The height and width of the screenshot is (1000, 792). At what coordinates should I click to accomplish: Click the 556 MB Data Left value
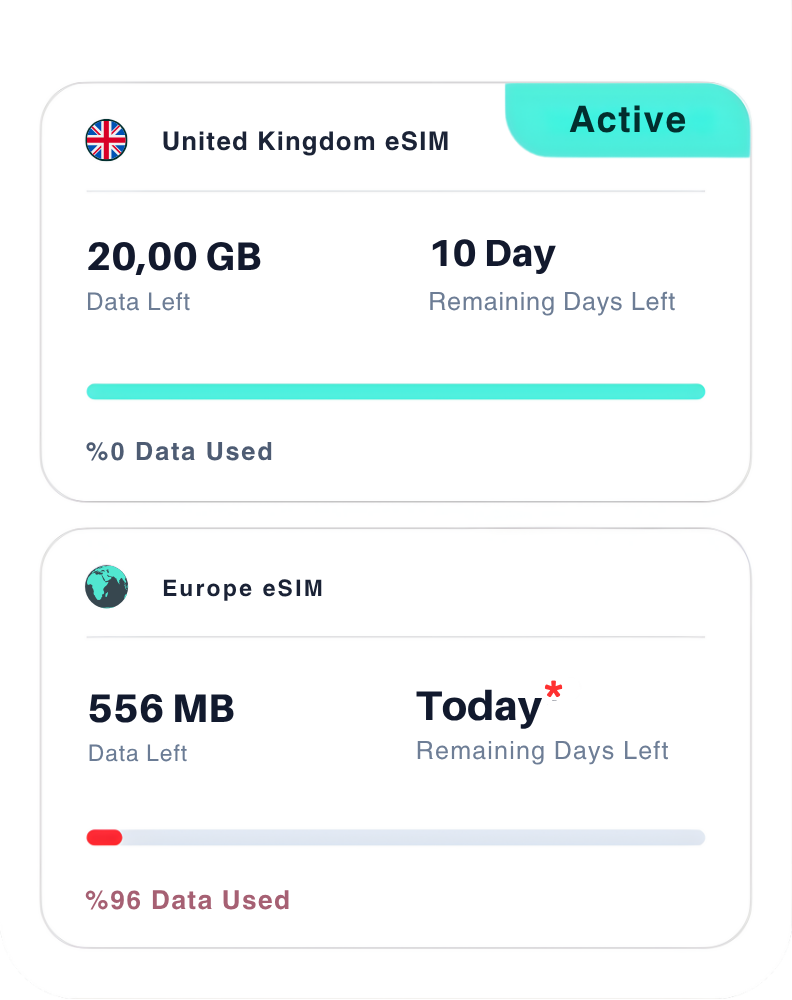pos(160,708)
